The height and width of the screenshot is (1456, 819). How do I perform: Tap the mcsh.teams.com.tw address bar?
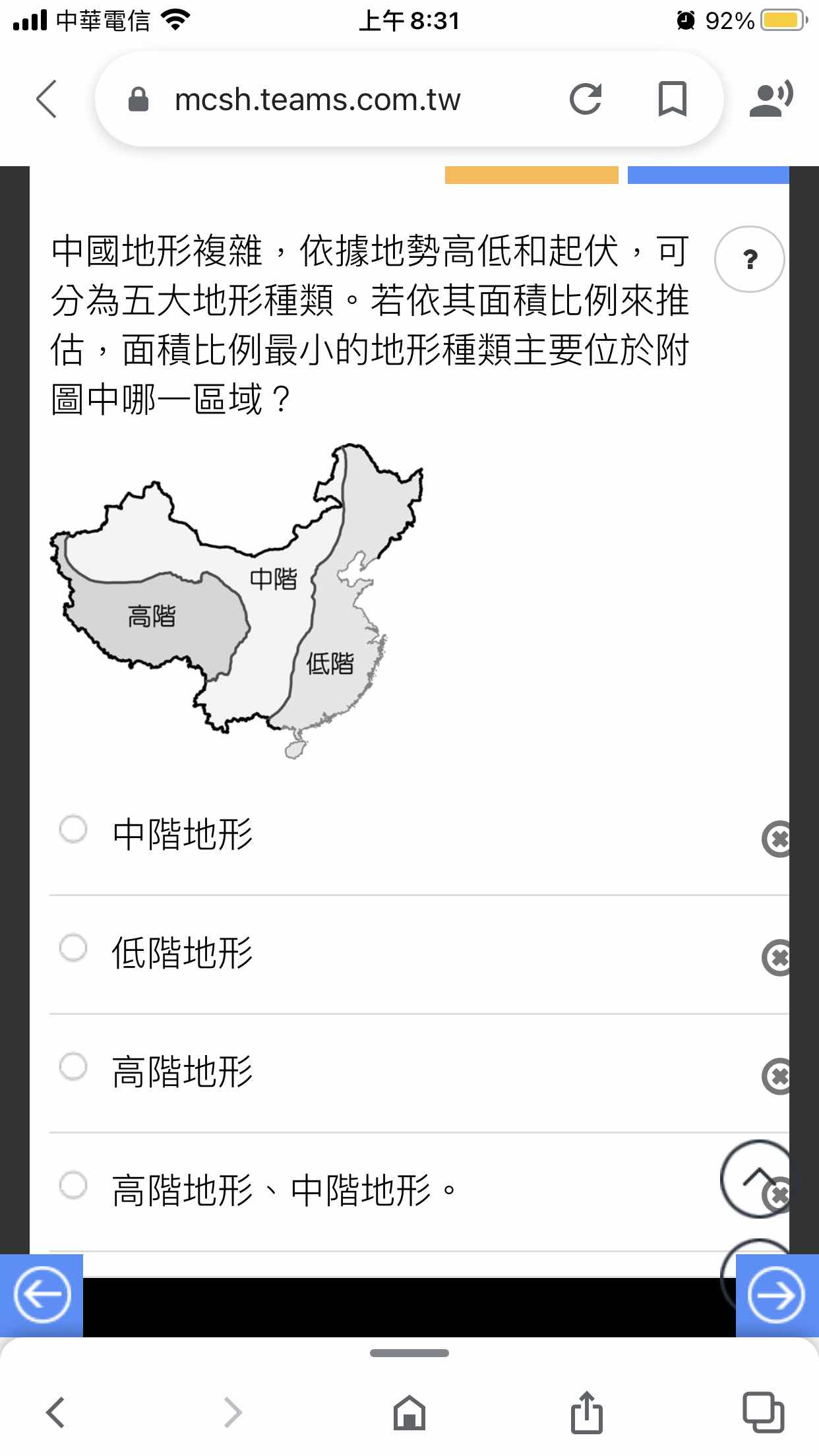[317, 100]
